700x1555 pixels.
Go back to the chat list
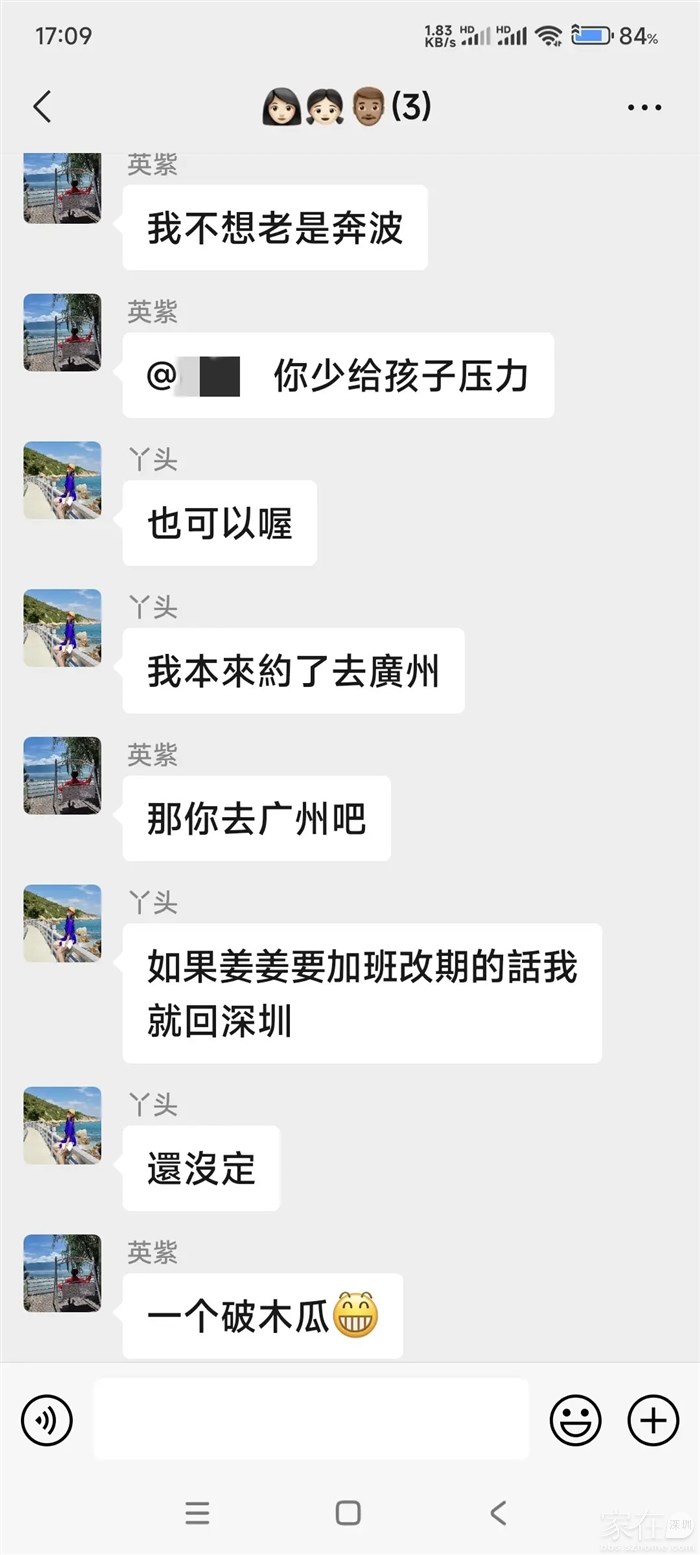42,107
